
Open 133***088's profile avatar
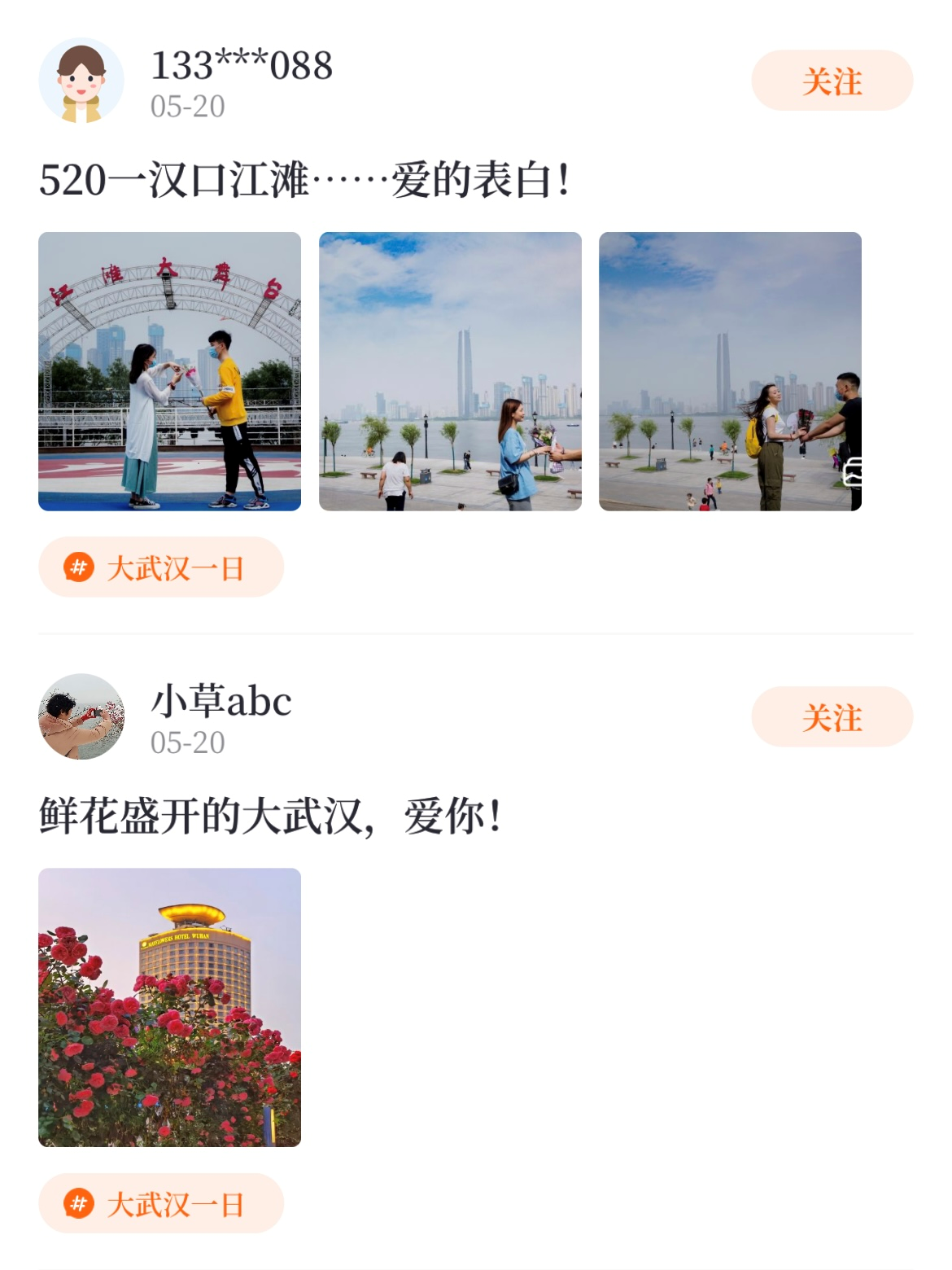click(81, 81)
